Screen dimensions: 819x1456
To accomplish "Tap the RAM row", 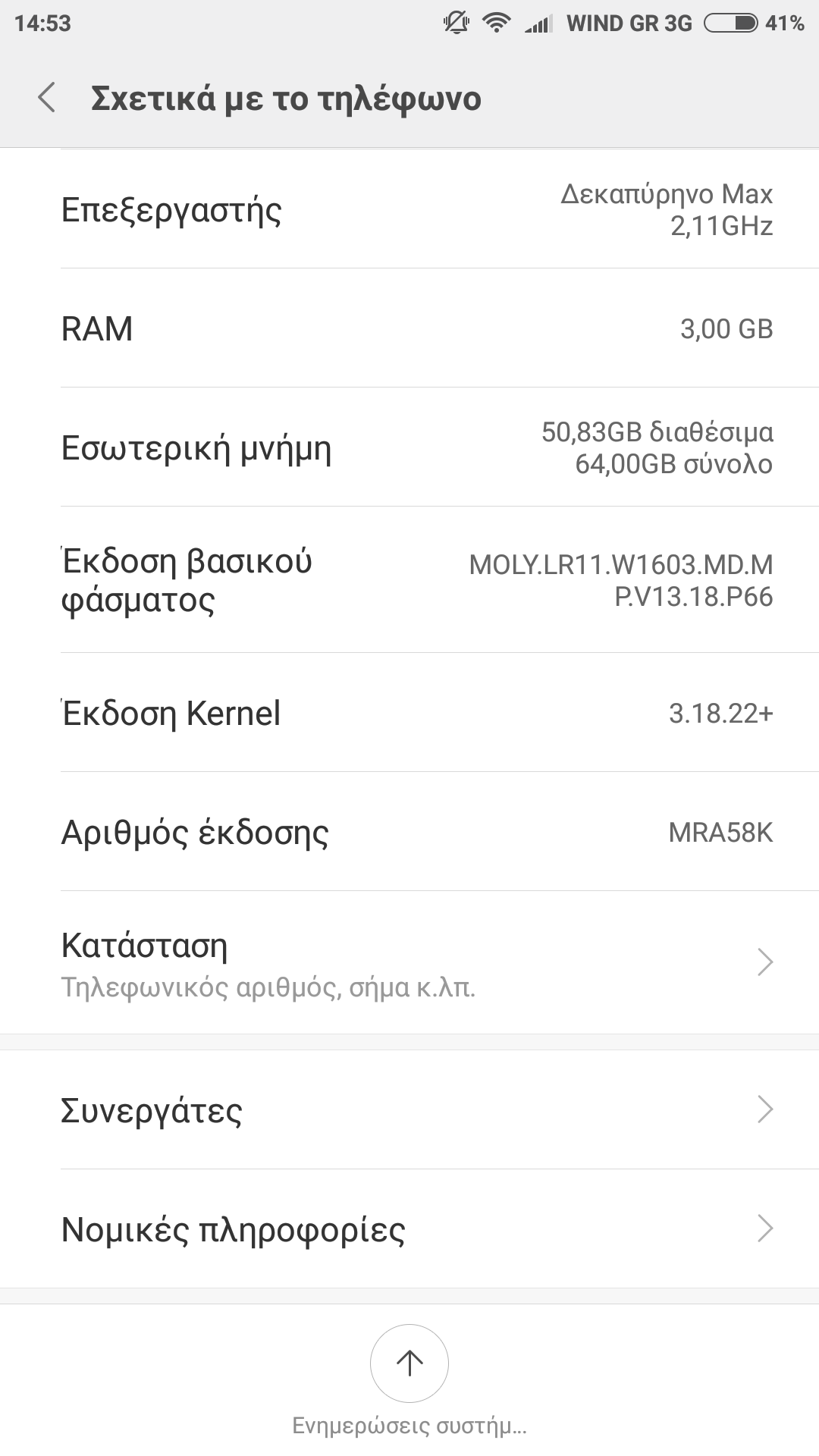I will [x=409, y=328].
